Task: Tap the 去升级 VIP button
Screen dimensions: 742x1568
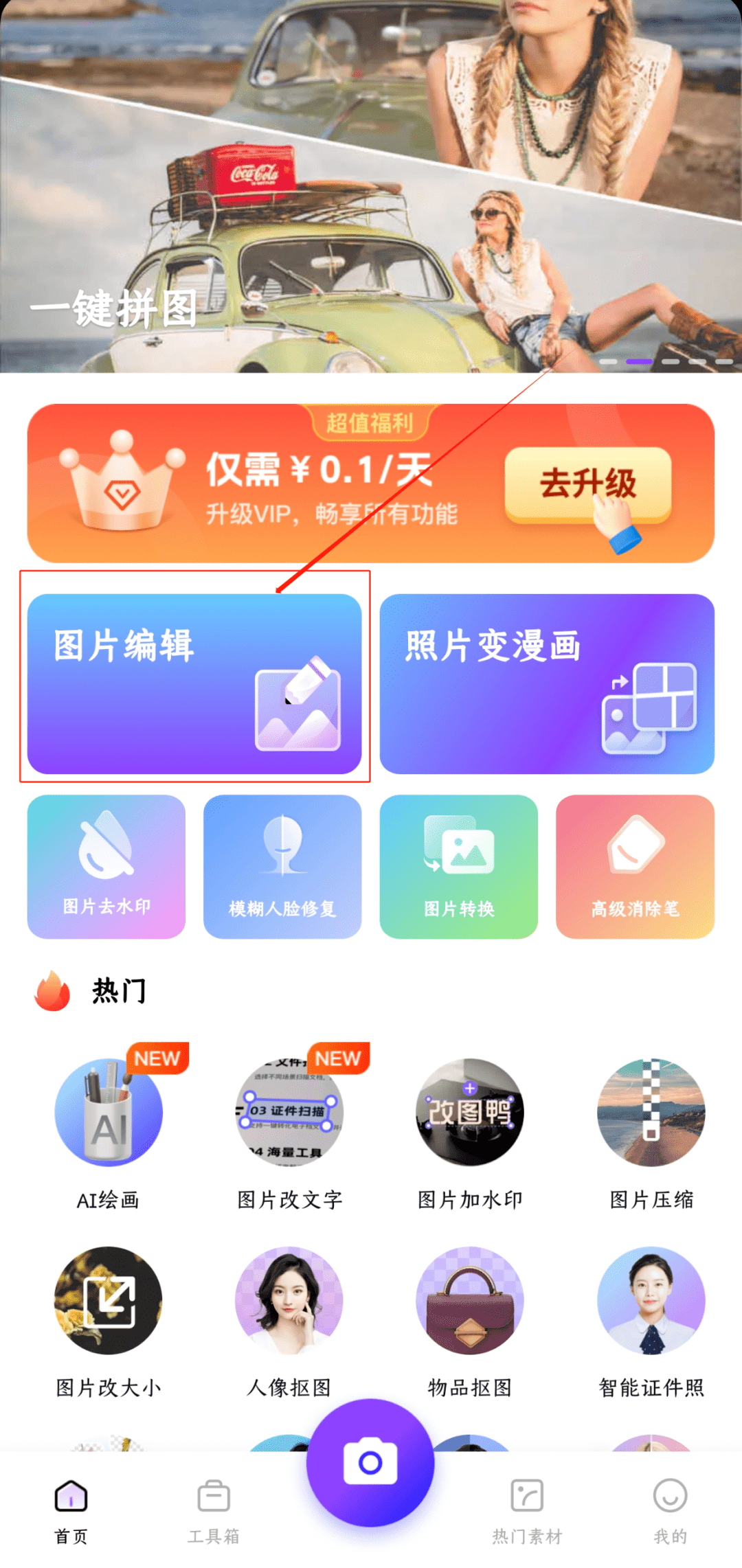Action: coord(587,484)
